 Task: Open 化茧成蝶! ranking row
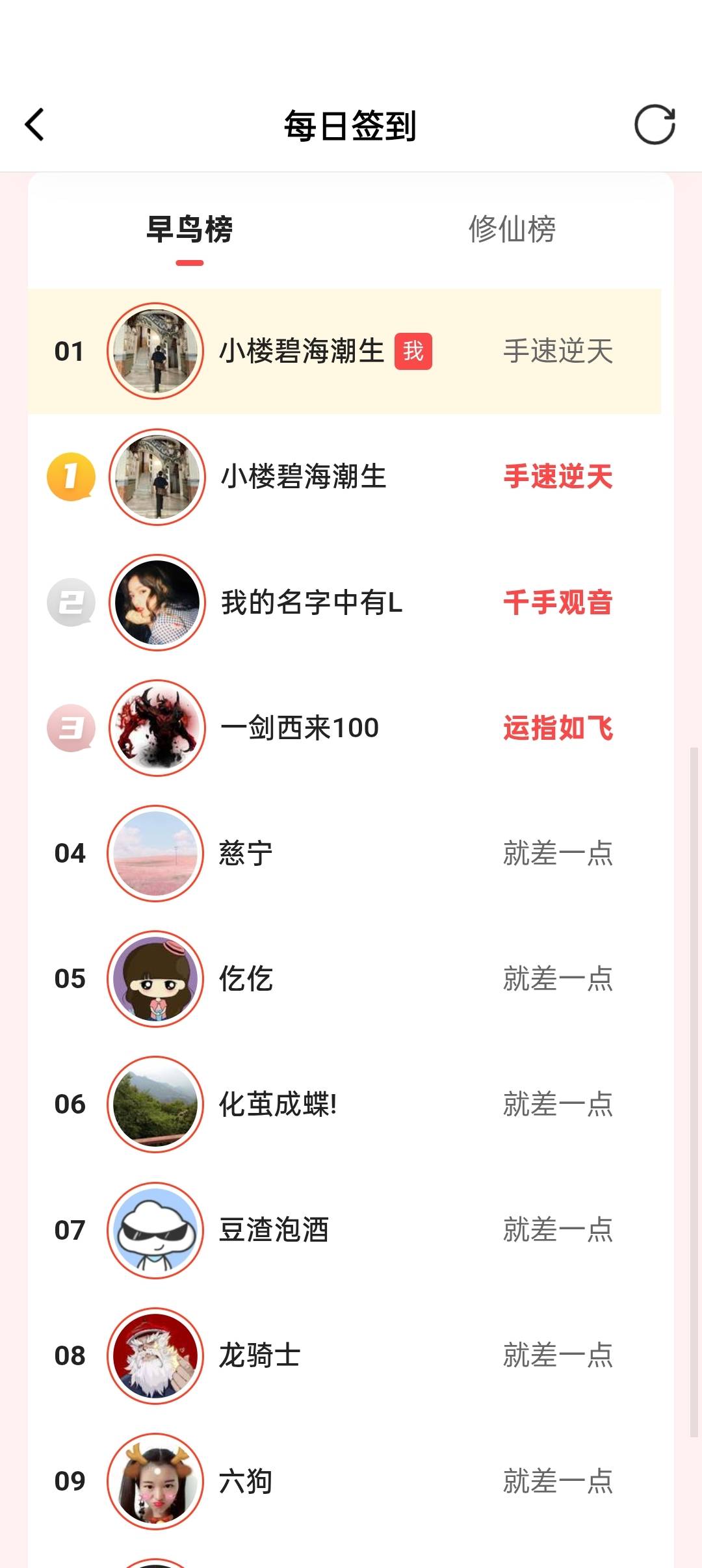[x=344, y=1104]
